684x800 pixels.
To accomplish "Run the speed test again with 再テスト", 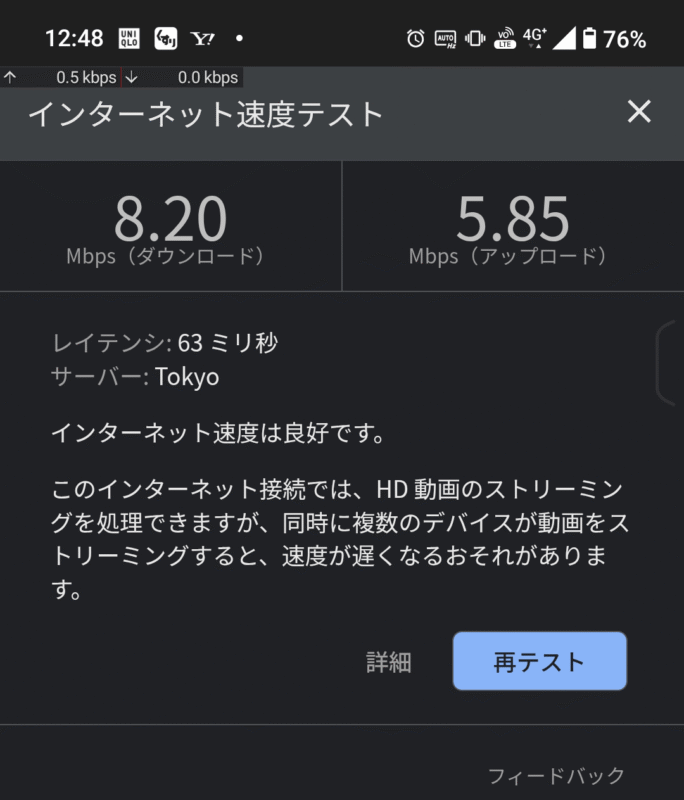I will point(539,661).
